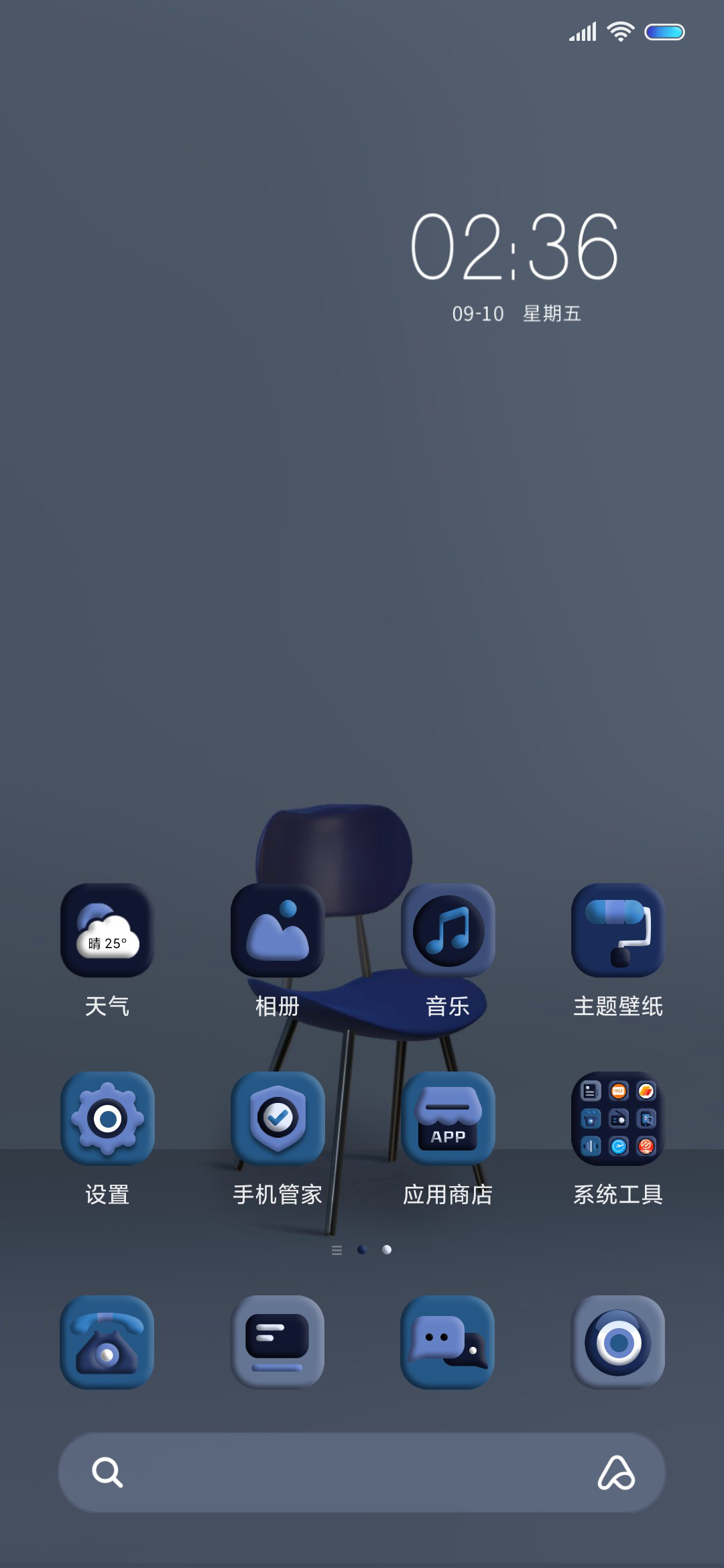Go to the second home page dot

(387, 1250)
